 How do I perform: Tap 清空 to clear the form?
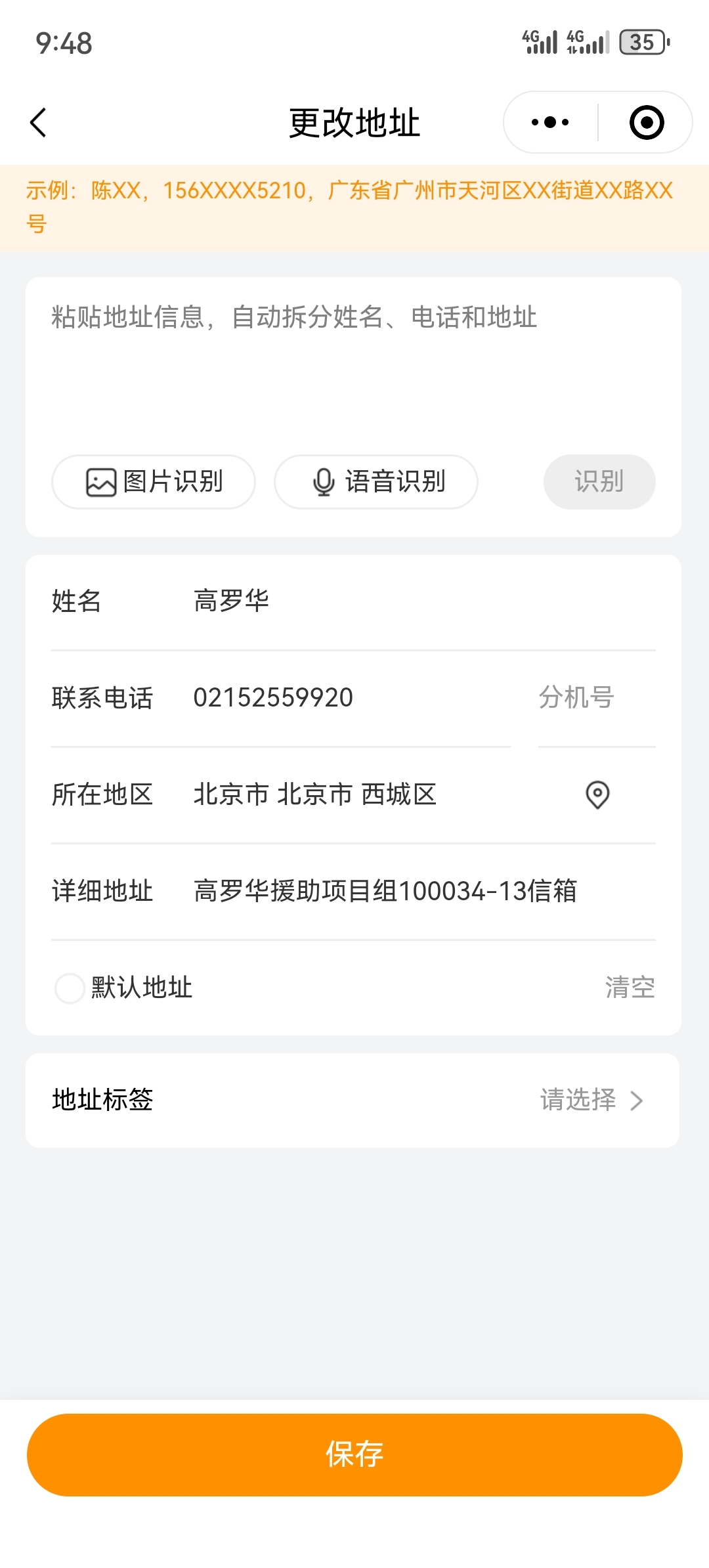click(x=630, y=988)
